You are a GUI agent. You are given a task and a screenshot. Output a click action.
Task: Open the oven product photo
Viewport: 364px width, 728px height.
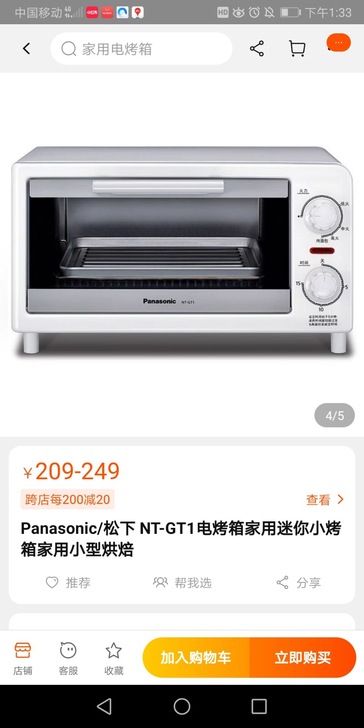point(182,251)
